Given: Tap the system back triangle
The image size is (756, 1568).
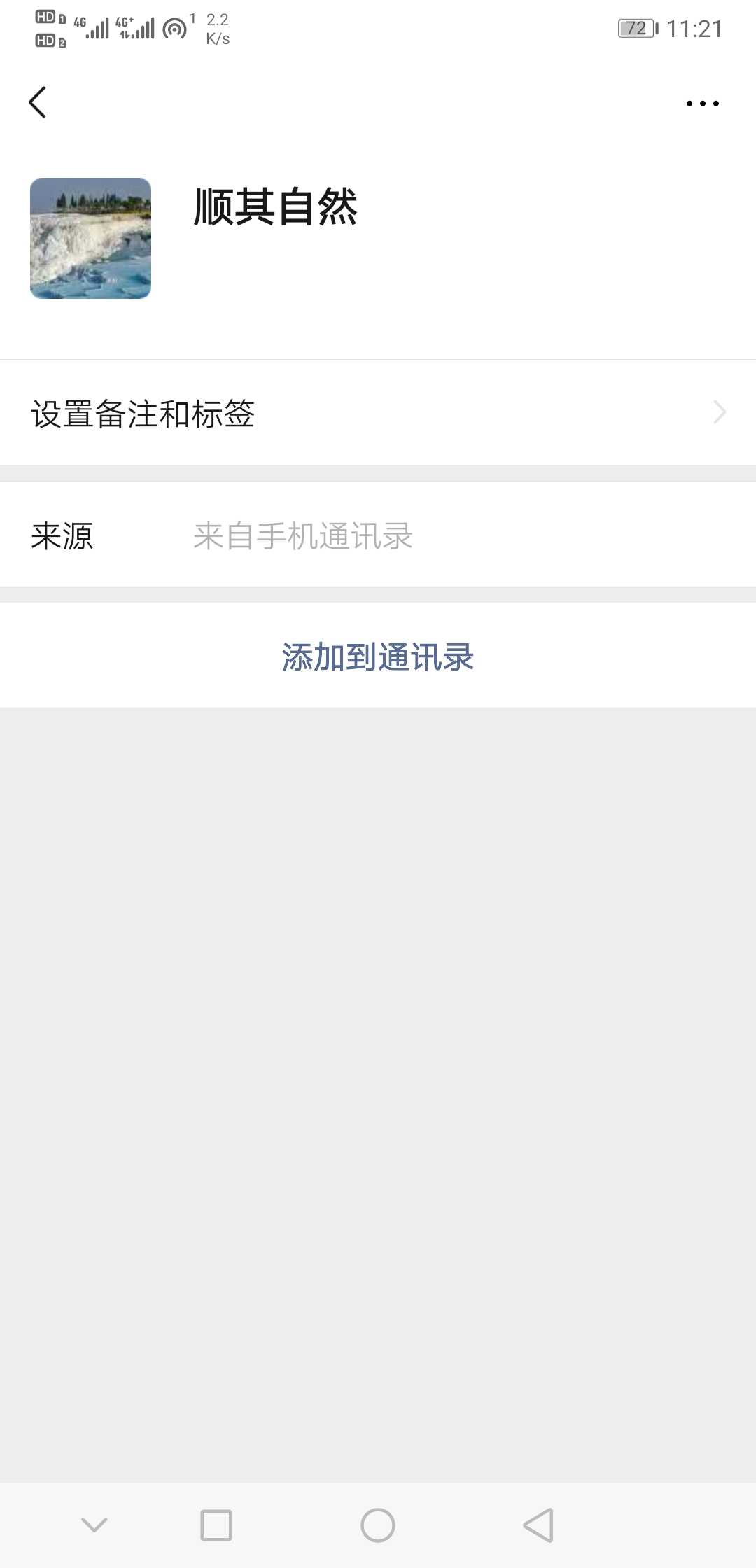Looking at the screenshot, I should point(538,1525).
